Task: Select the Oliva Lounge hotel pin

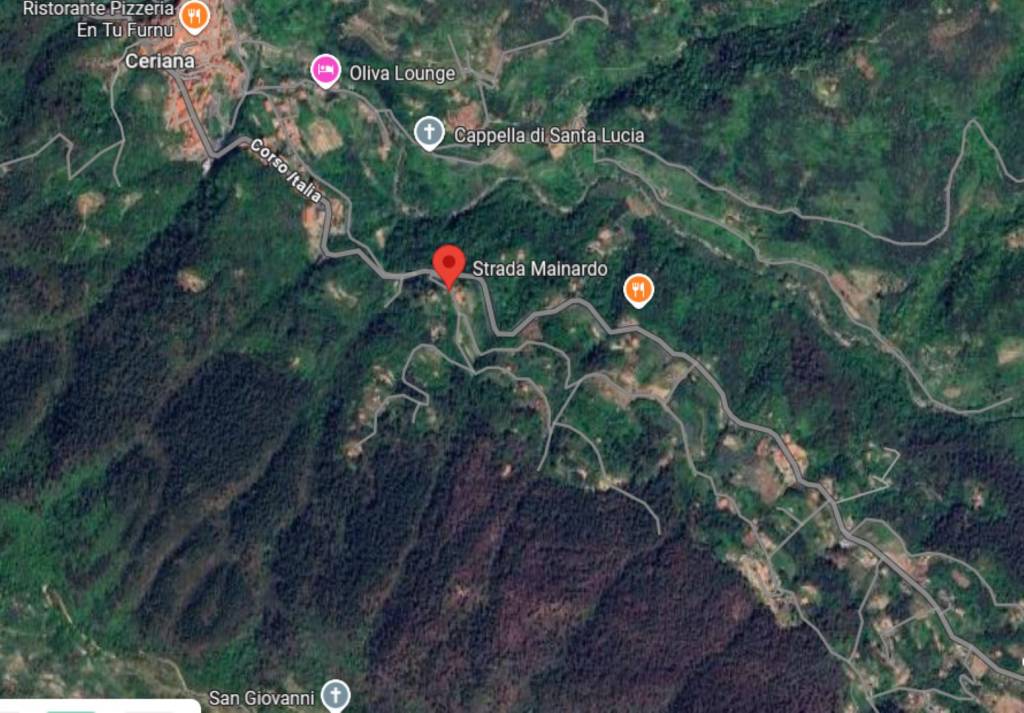Action: point(325,71)
